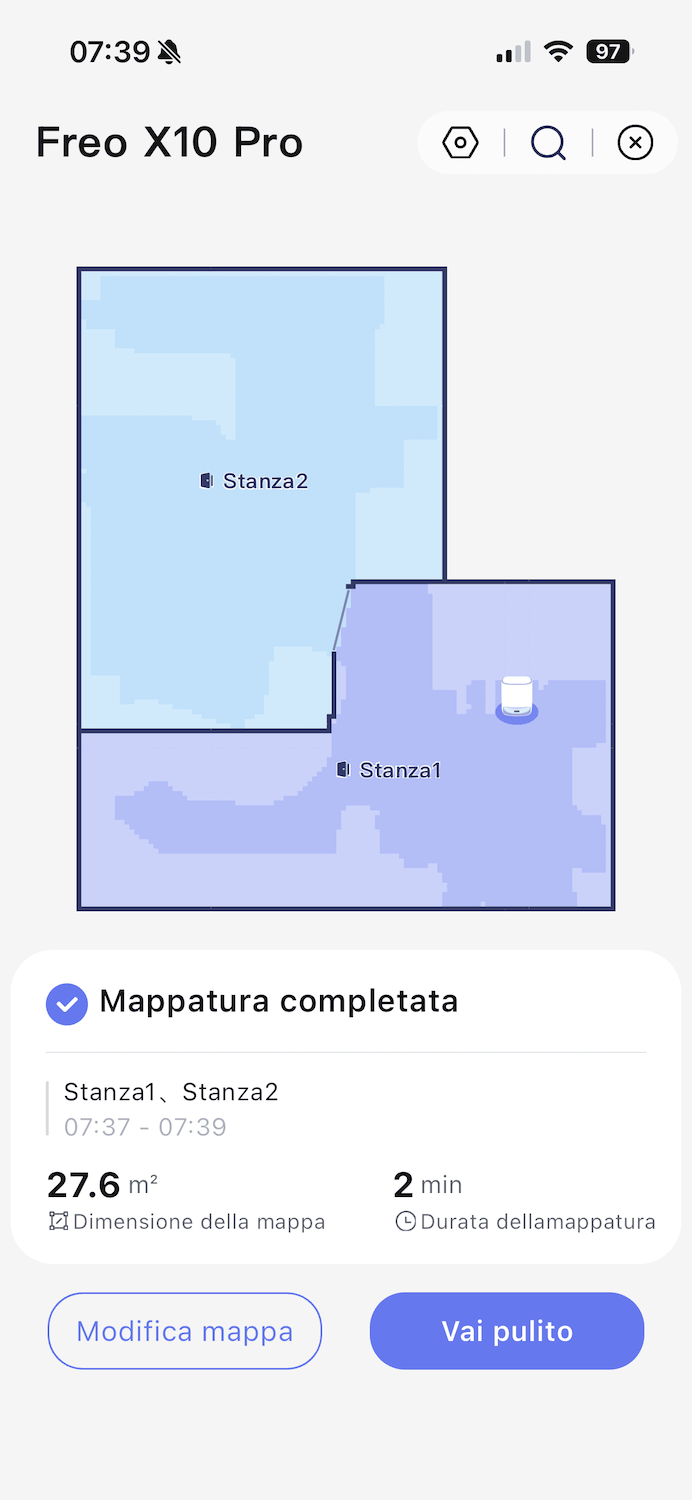Open the hexagon settings icon
The height and width of the screenshot is (1500, 692).
460,143
